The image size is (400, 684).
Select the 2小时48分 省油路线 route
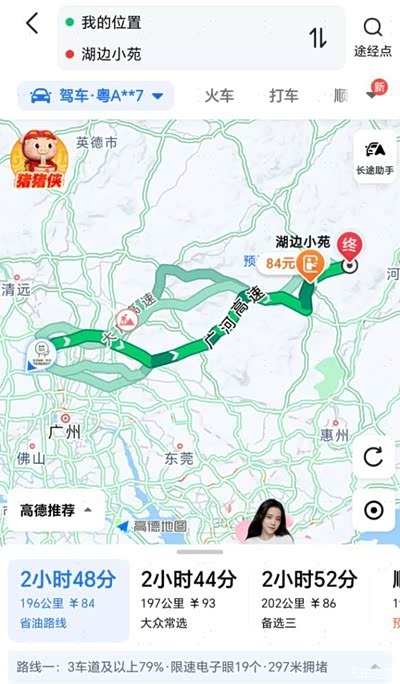click(68, 600)
